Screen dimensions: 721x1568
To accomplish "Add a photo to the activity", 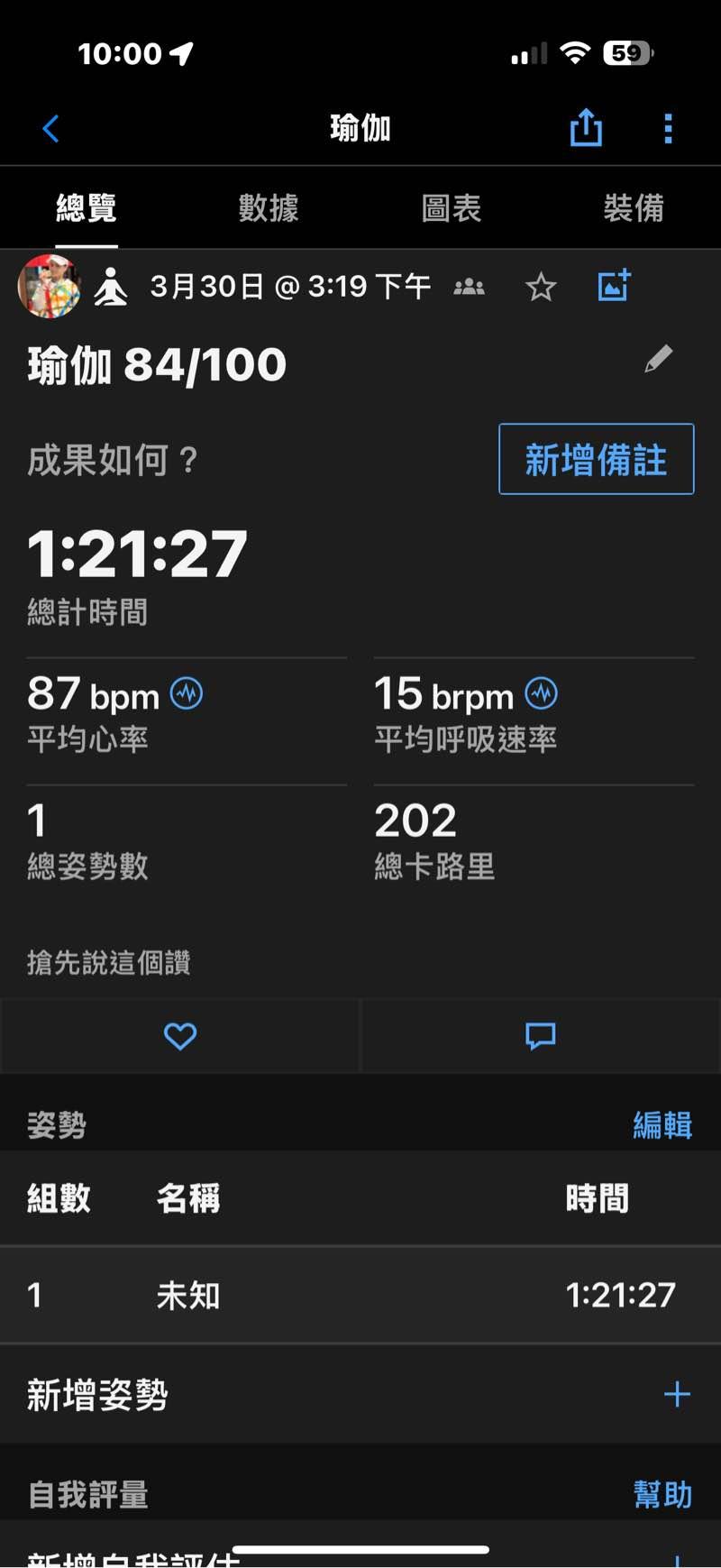I will [x=614, y=287].
